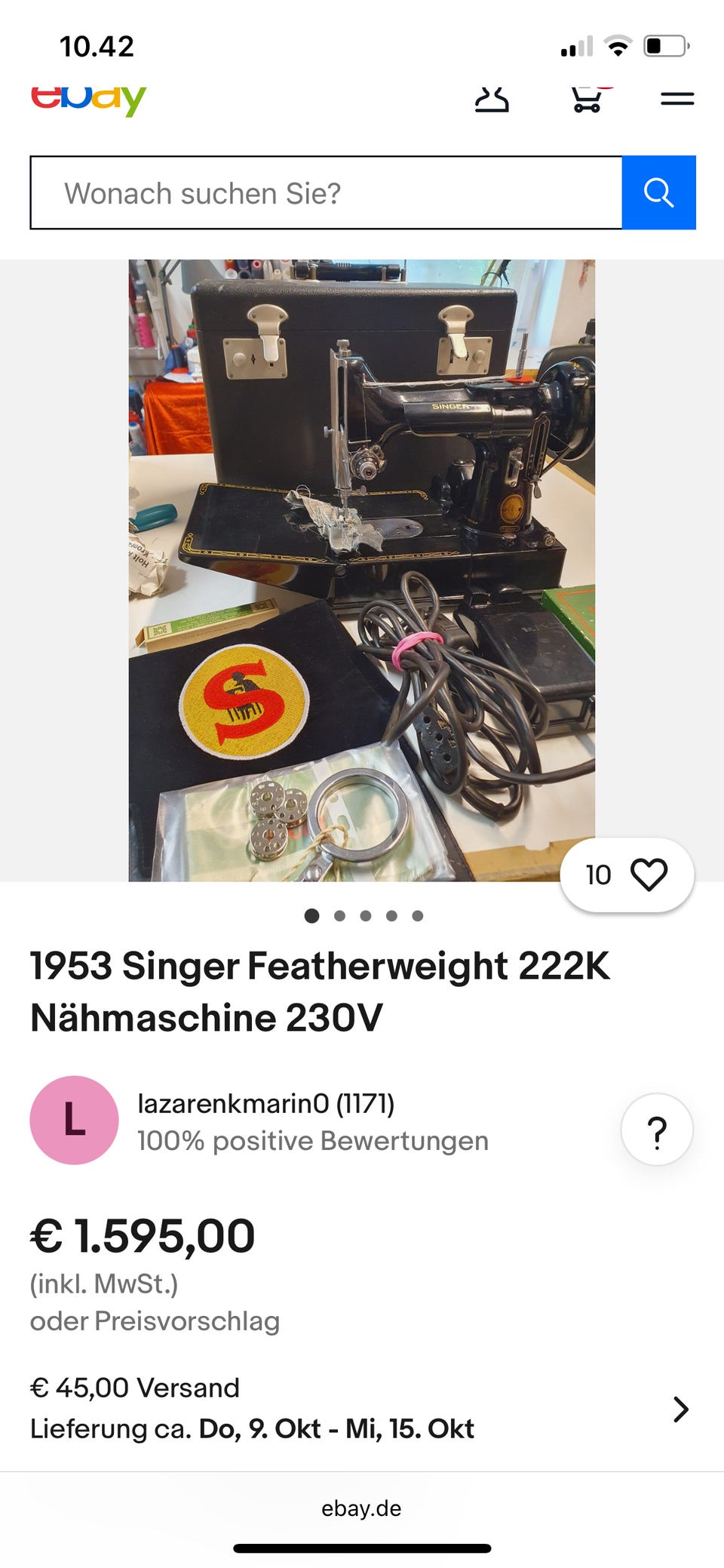Image resolution: width=724 pixels, height=1568 pixels.
Task: Tap the ebay.de address bar
Action: (361, 1508)
